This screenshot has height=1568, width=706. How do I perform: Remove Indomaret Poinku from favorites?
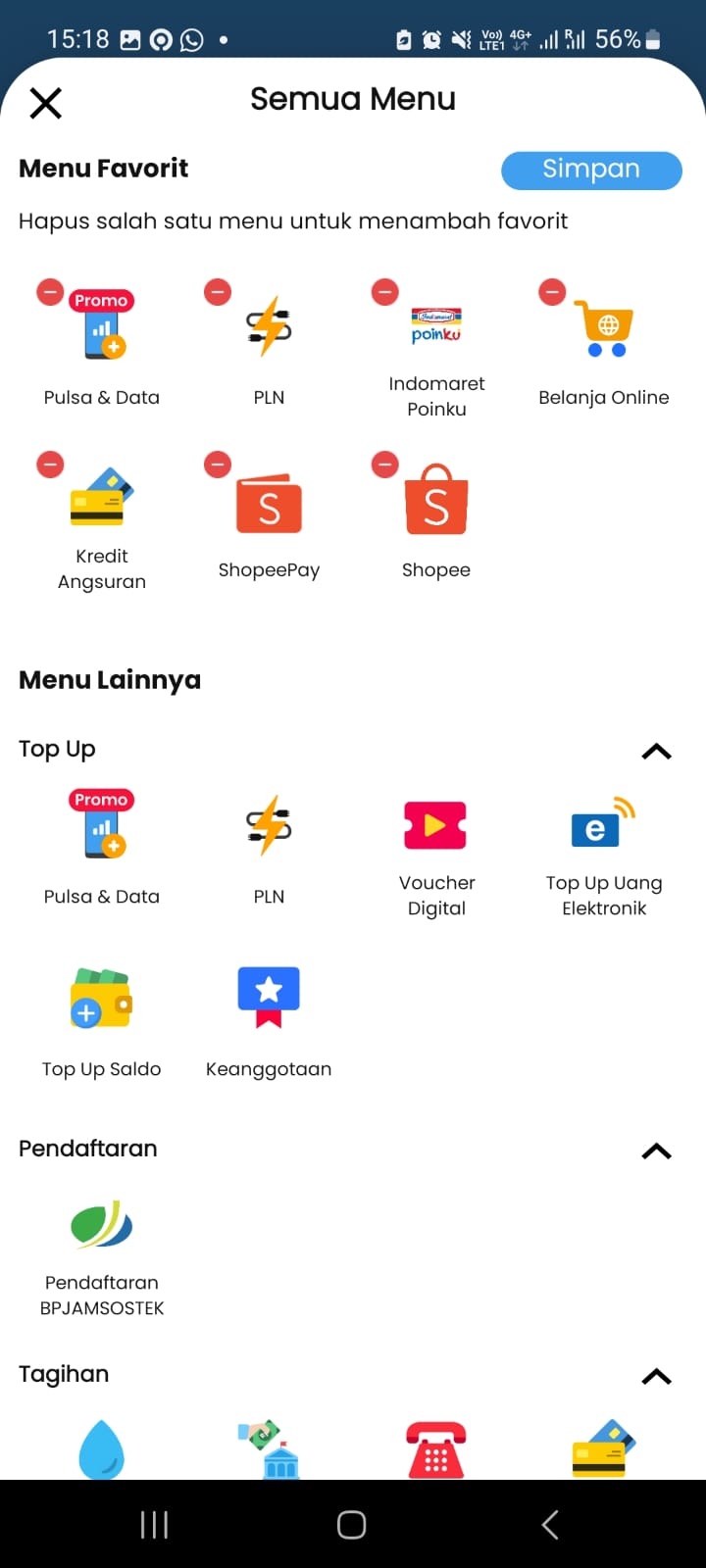(385, 292)
